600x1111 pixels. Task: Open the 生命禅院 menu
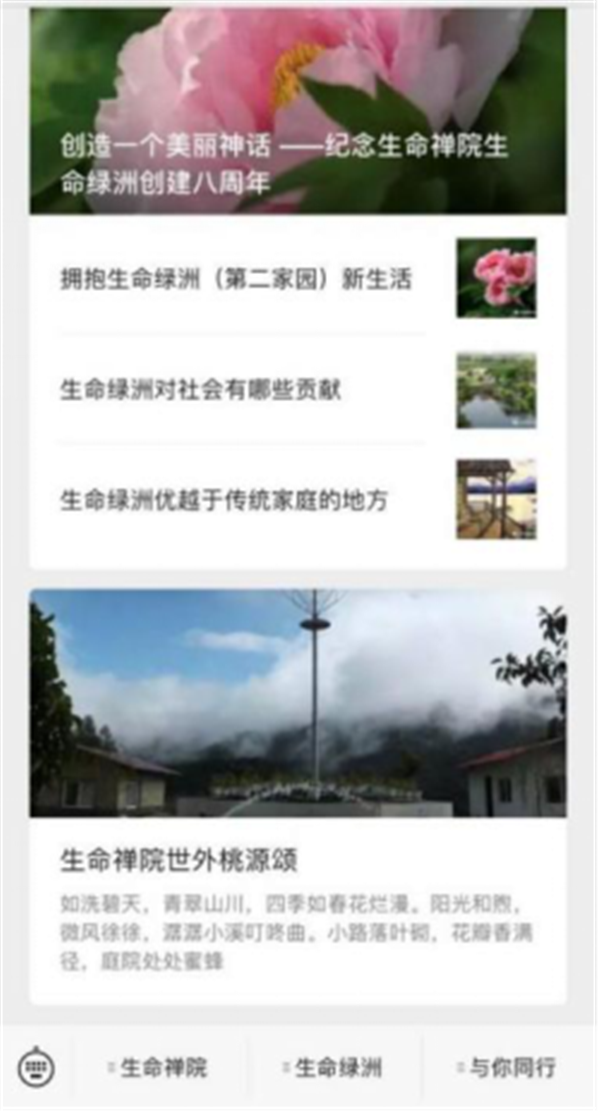click(162, 1068)
